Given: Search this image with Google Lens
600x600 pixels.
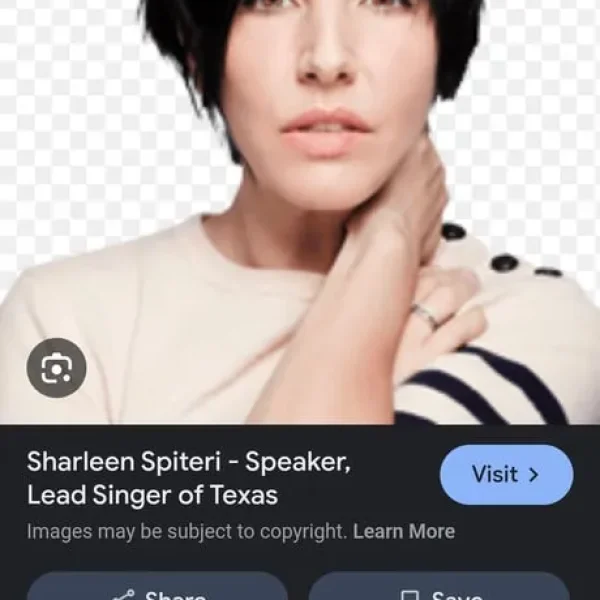Looking at the screenshot, I should point(56,368).
